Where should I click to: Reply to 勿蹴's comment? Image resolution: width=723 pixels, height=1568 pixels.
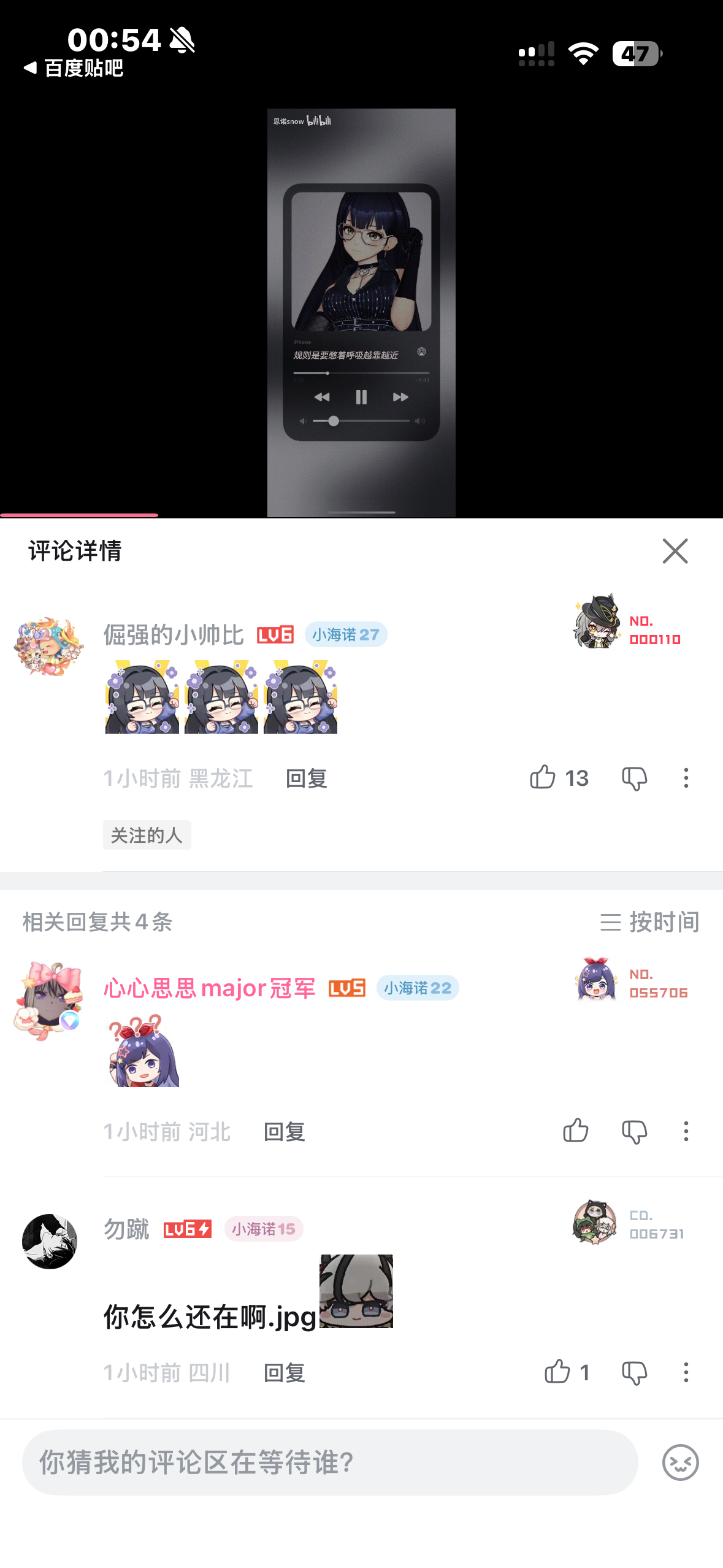point(284,1372)
